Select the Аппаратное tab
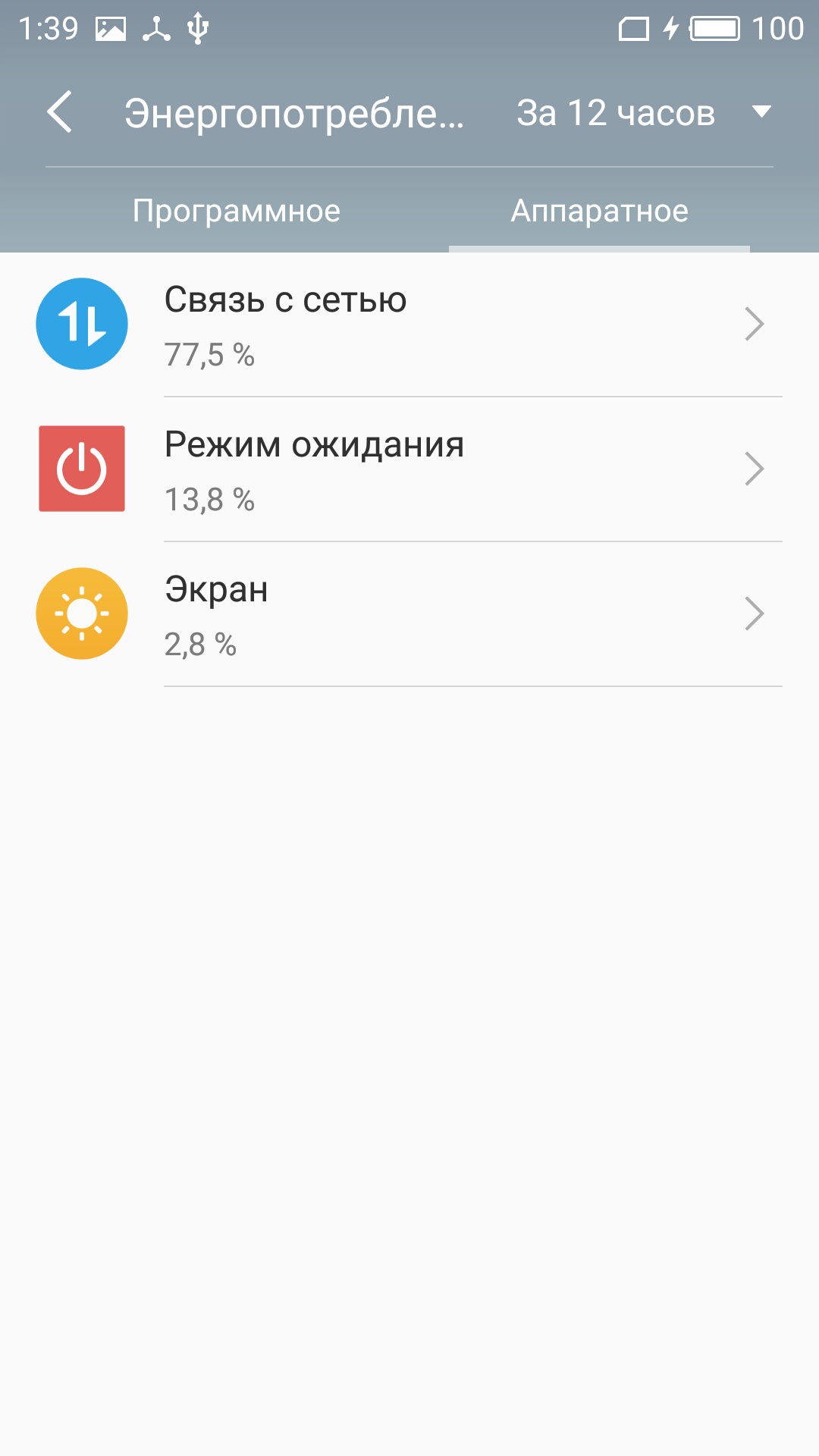819x1456 pixels. point(599,211)
